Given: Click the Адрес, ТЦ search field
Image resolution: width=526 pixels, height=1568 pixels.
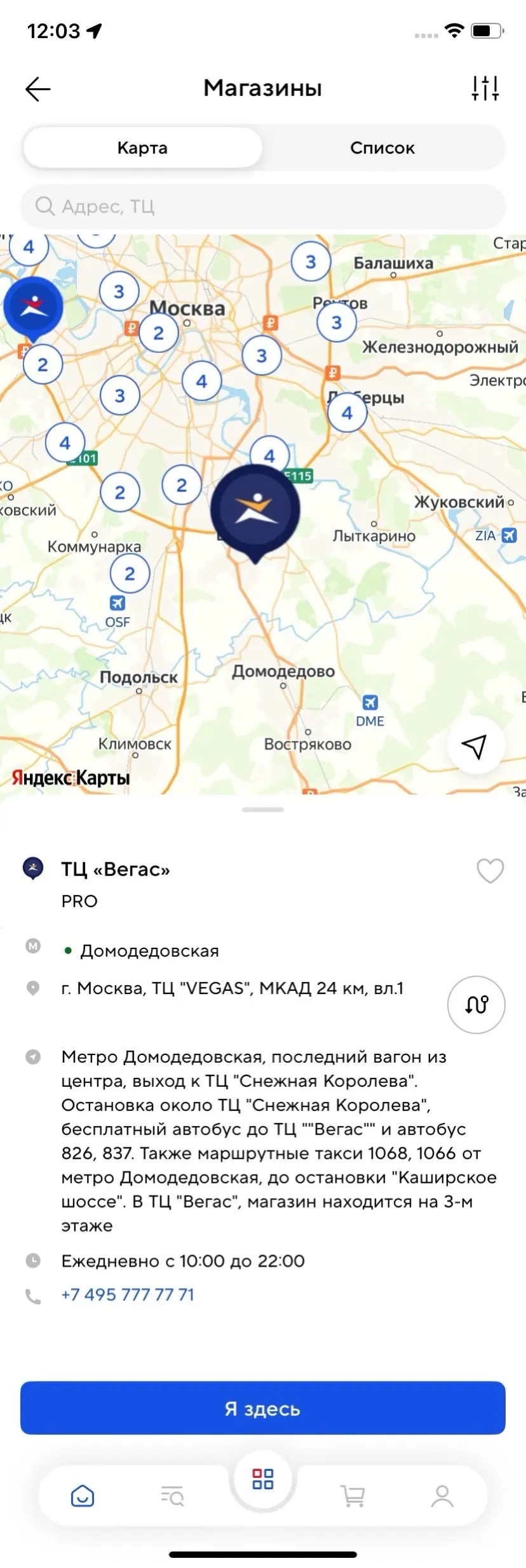Looking at the screenshot, I should pyautogui.click(x=263, y=206).
